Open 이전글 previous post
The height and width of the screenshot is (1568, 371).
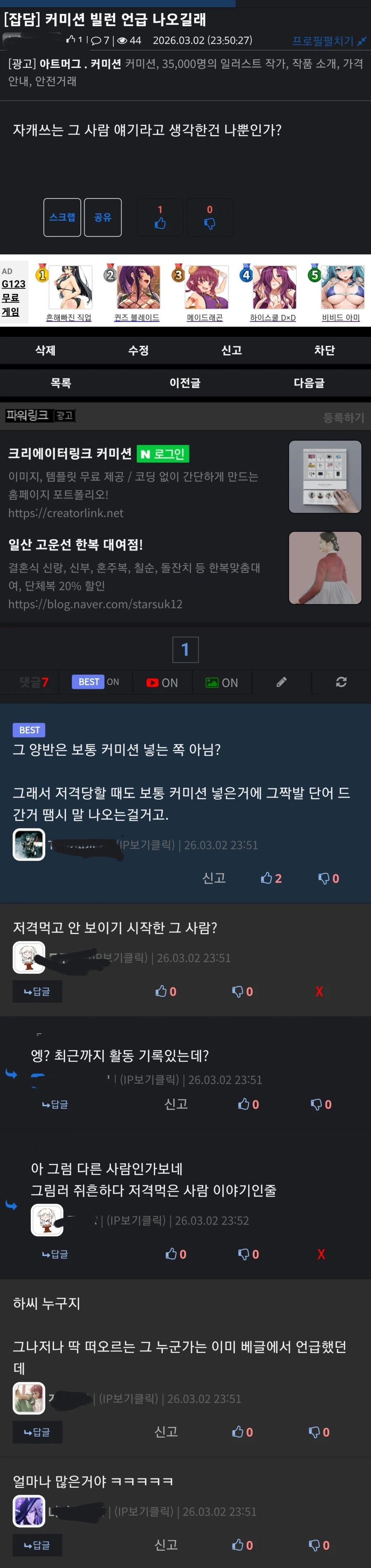[x=185, y=383]
